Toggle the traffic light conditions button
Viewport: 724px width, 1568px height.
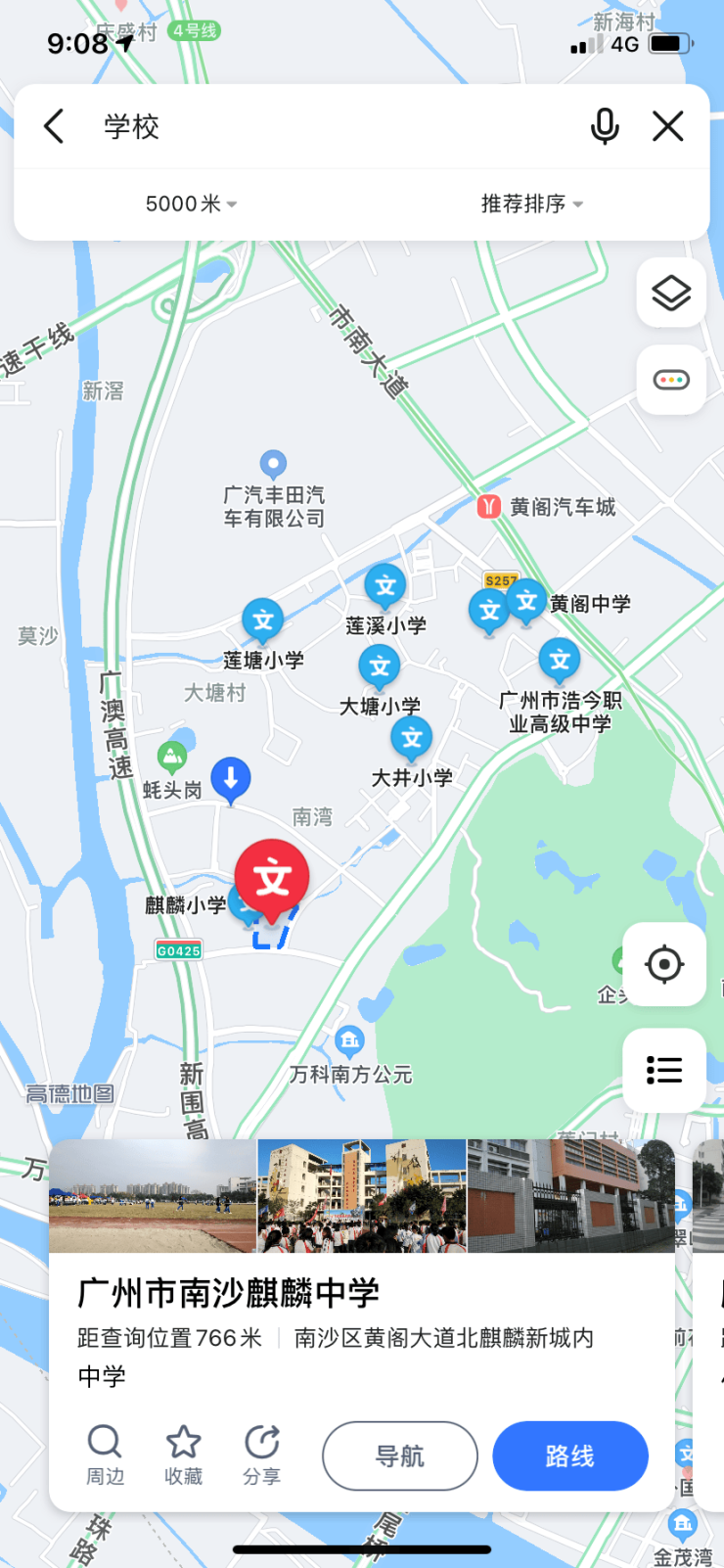[x=671, y=380]
